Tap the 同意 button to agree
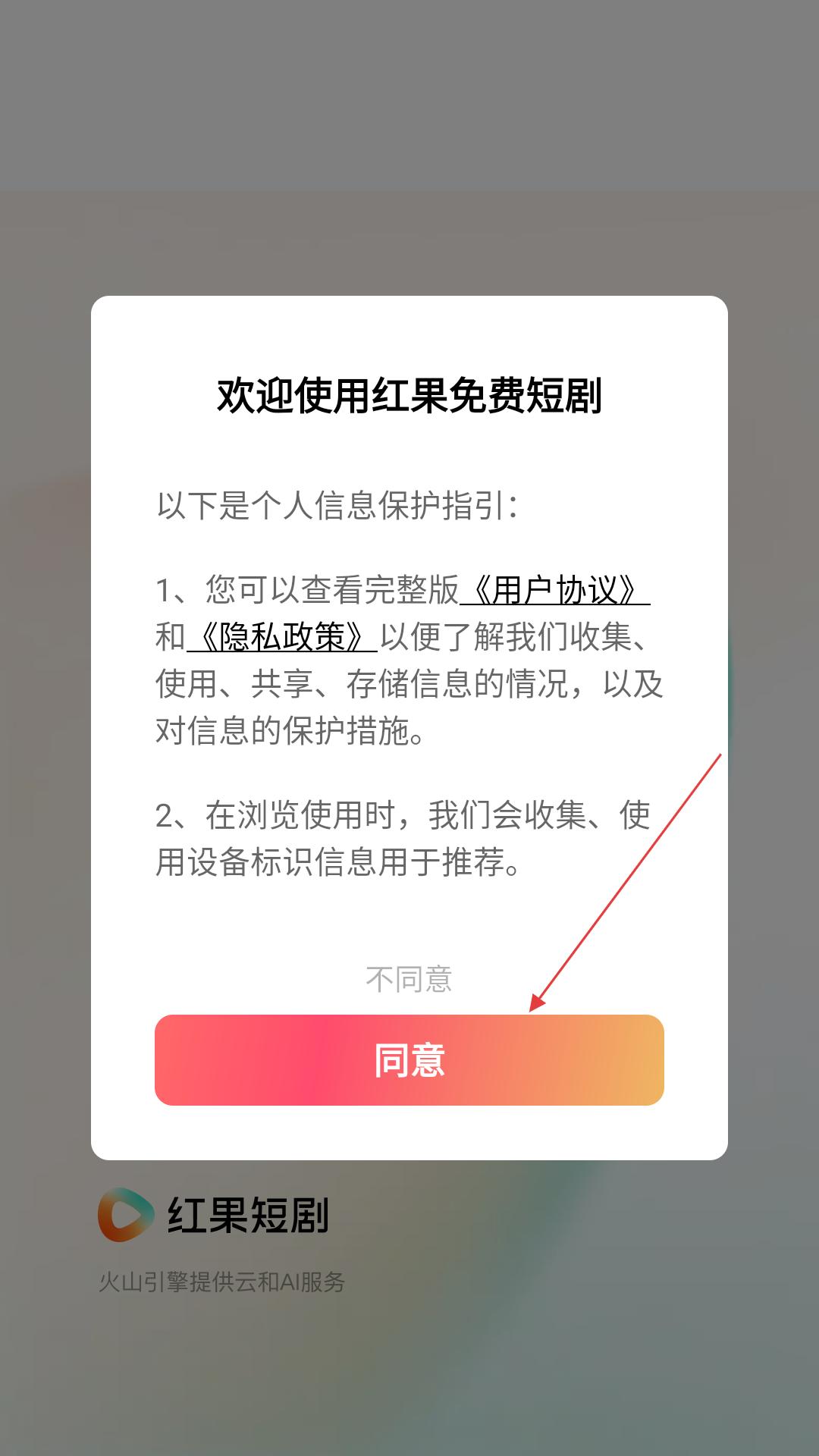This screenshot has height=1456, width=819. pos(409,1059)
